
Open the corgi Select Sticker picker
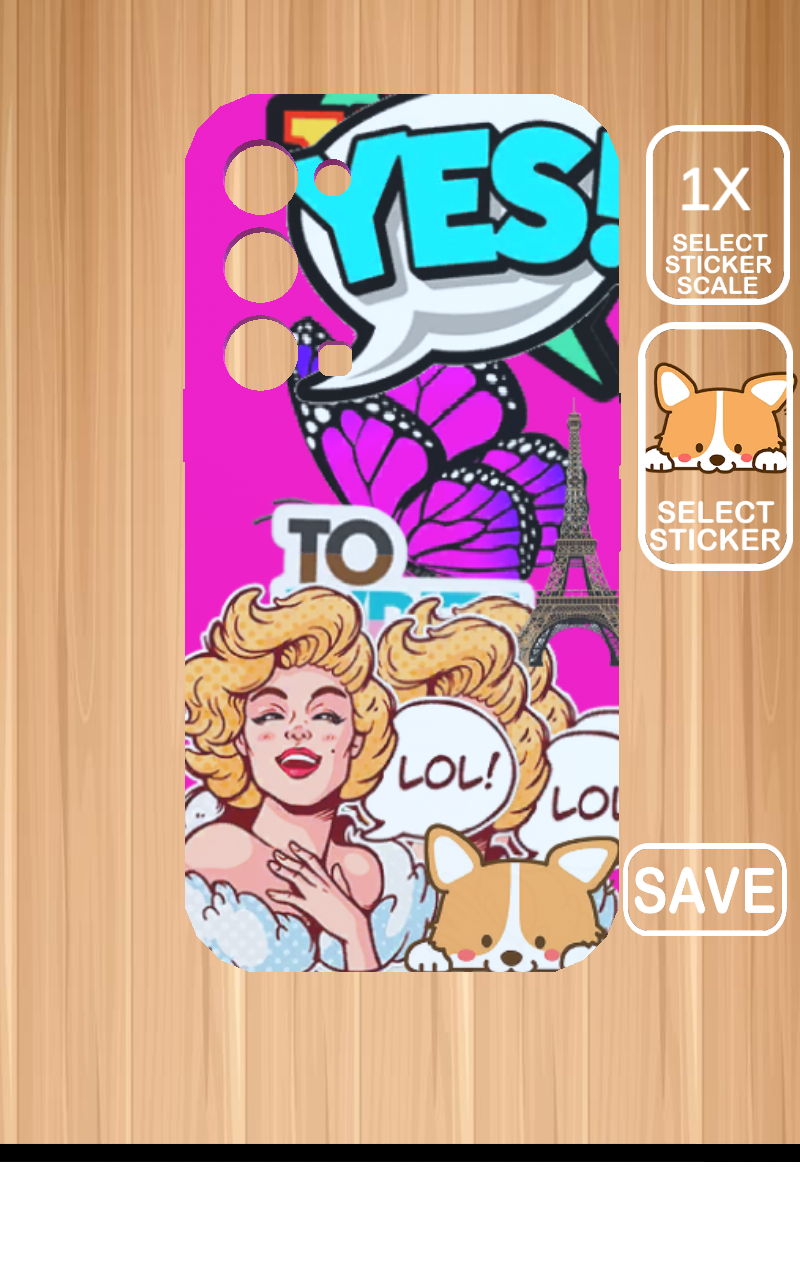tap(716, 446)
